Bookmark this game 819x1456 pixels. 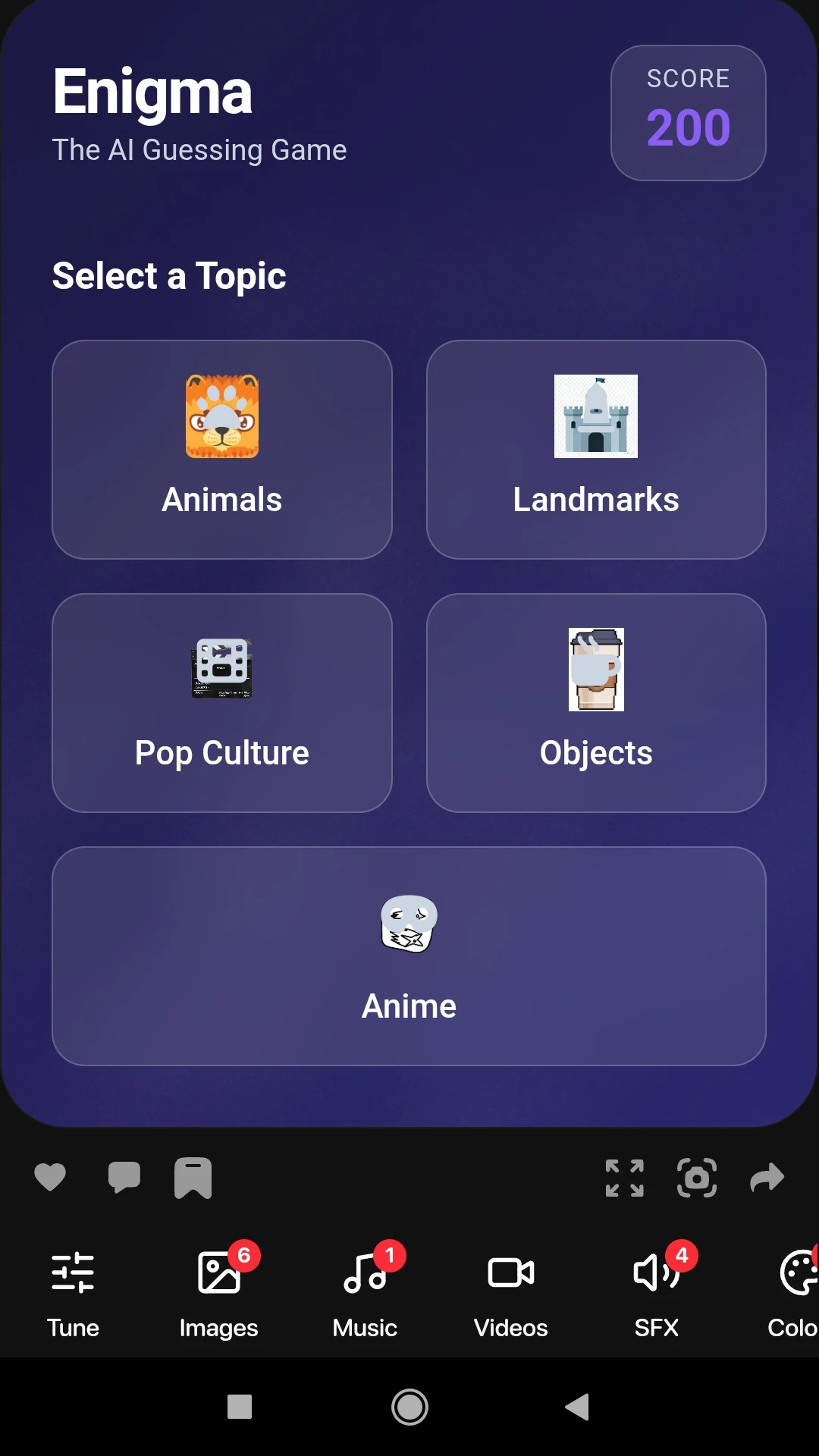coord(193,1178)
